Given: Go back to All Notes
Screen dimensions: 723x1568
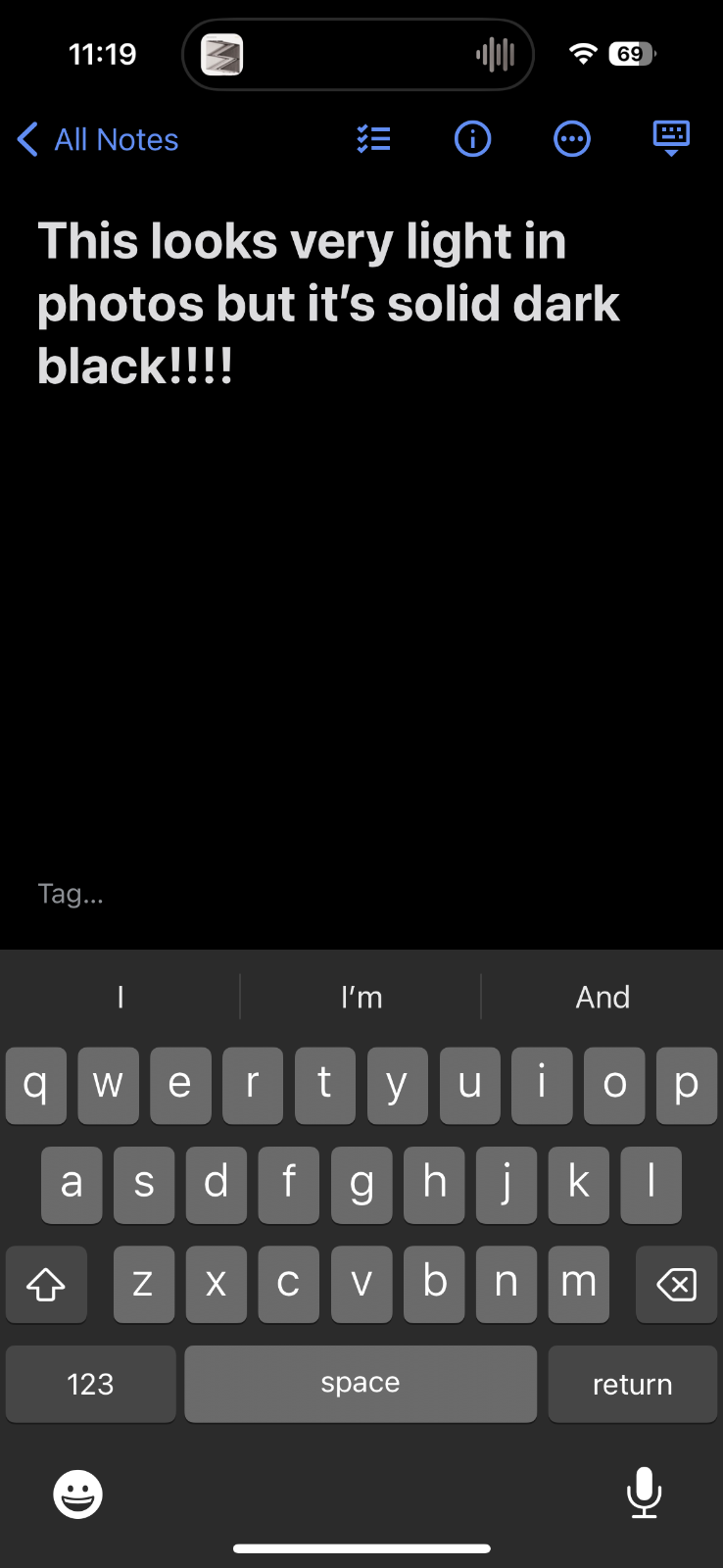Looking at the screenshot, I should tap(98, 140).
